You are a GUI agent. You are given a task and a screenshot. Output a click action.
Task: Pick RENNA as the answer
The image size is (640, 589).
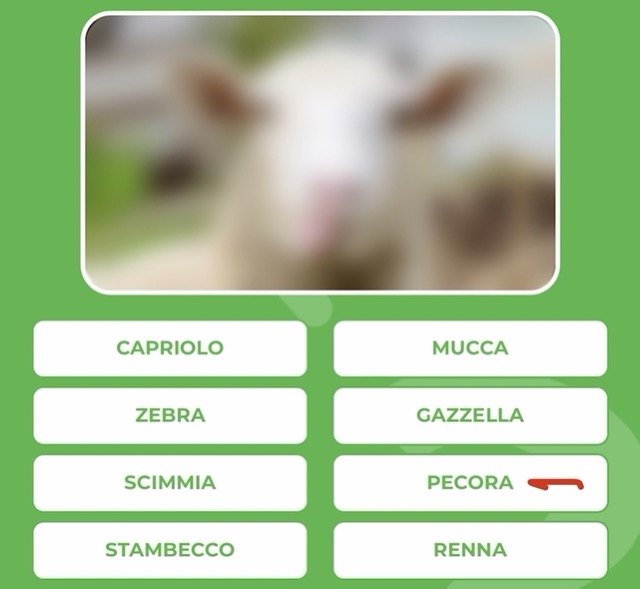470,549
